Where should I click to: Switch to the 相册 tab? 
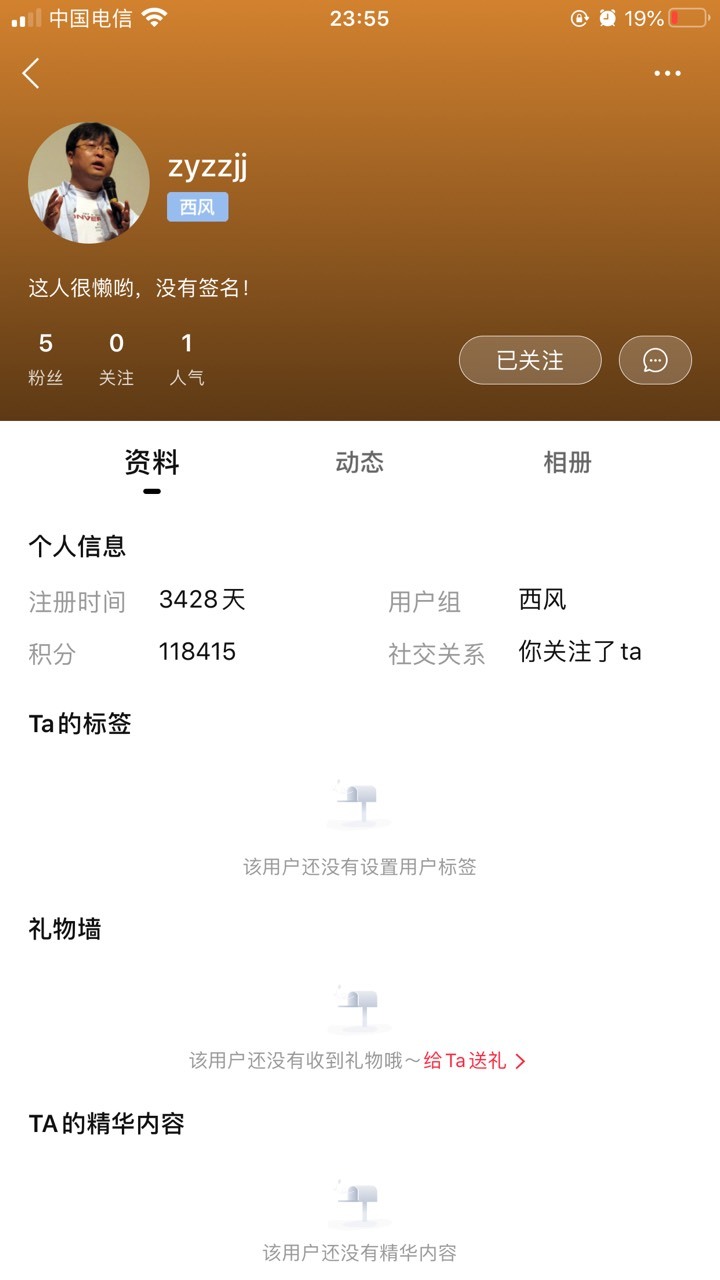tap(567, 462)
